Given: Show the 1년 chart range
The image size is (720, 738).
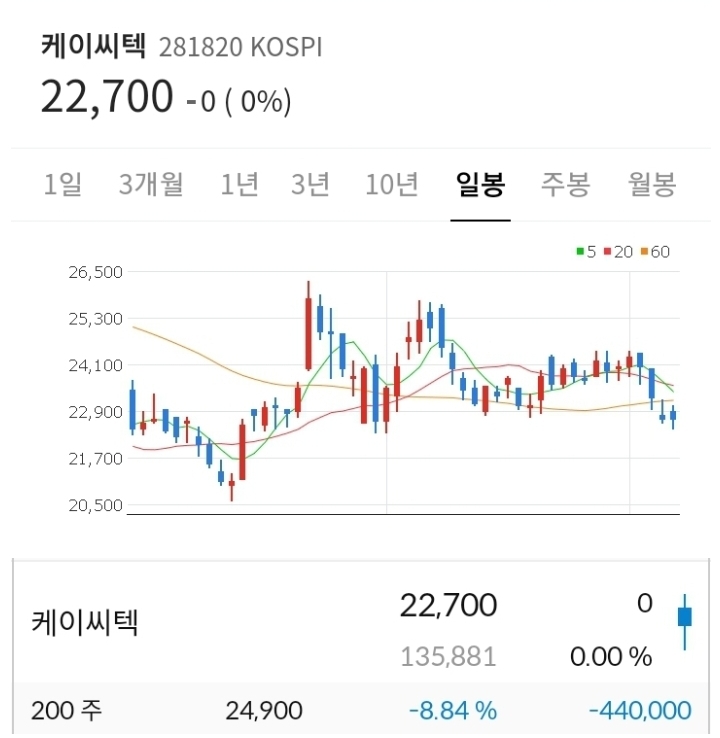Looking at the screenshot, I should [240, 185].
